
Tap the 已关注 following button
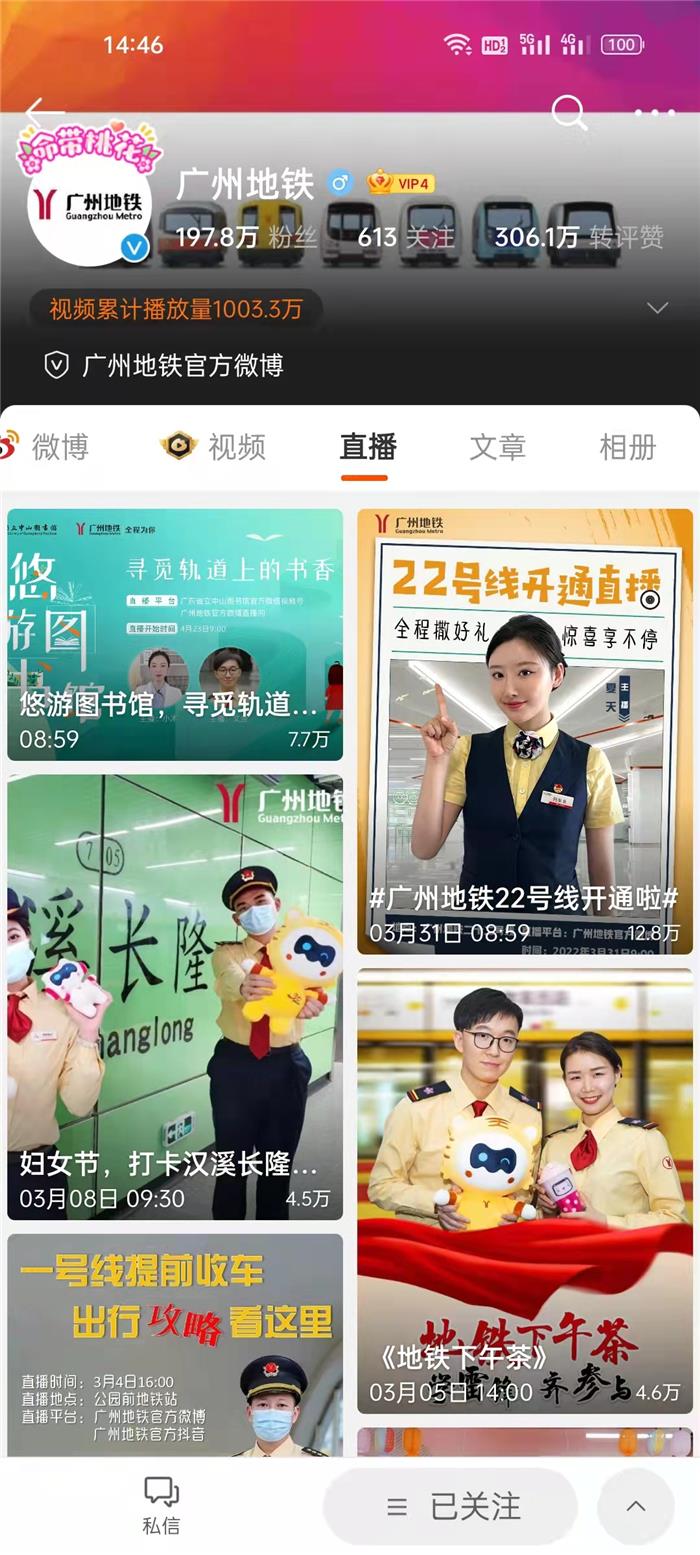(x=454, y=1506)
